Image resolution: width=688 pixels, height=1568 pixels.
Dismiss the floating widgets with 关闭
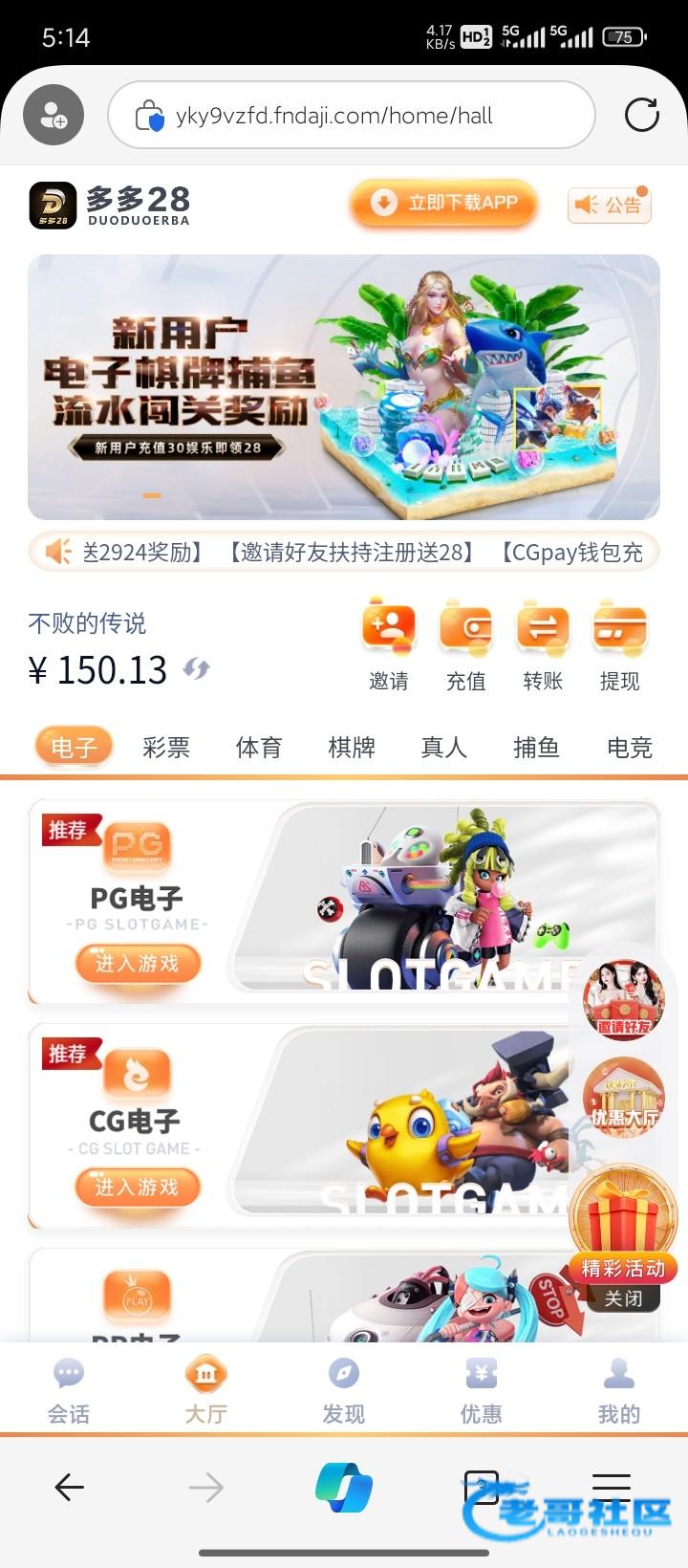(623, 1298)
